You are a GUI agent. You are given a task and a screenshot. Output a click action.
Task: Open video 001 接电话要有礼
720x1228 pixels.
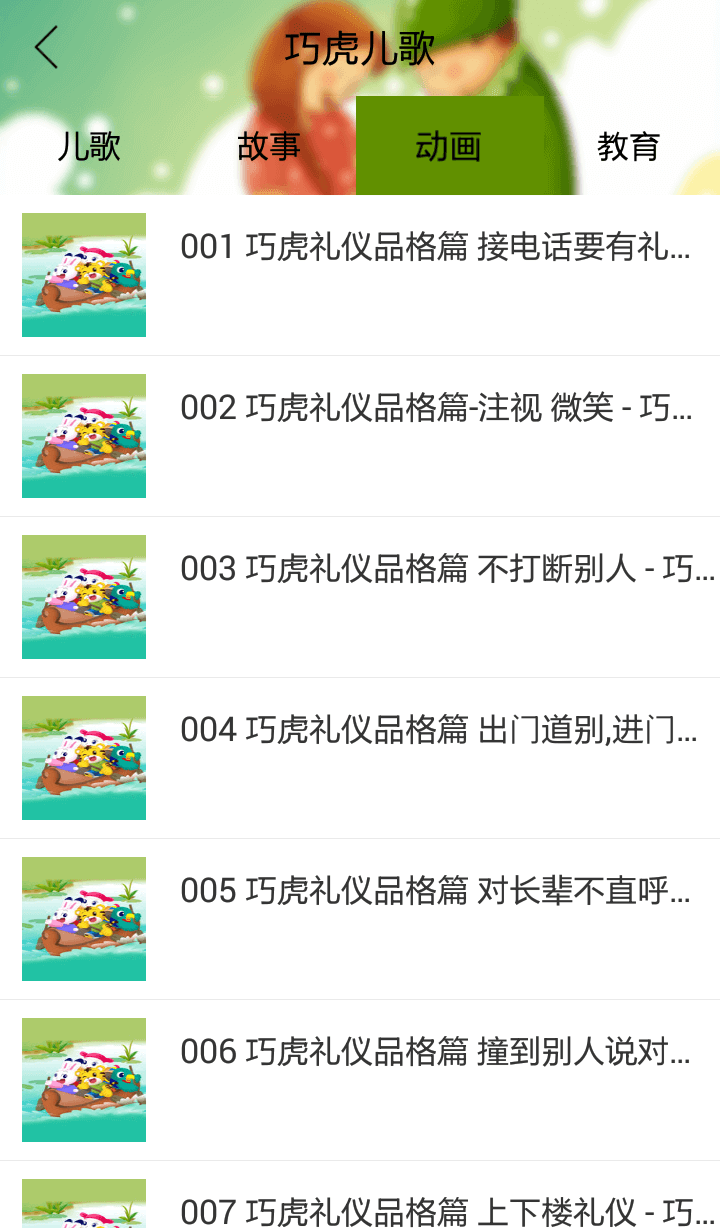pyautogui.click(x=435, y=247)
